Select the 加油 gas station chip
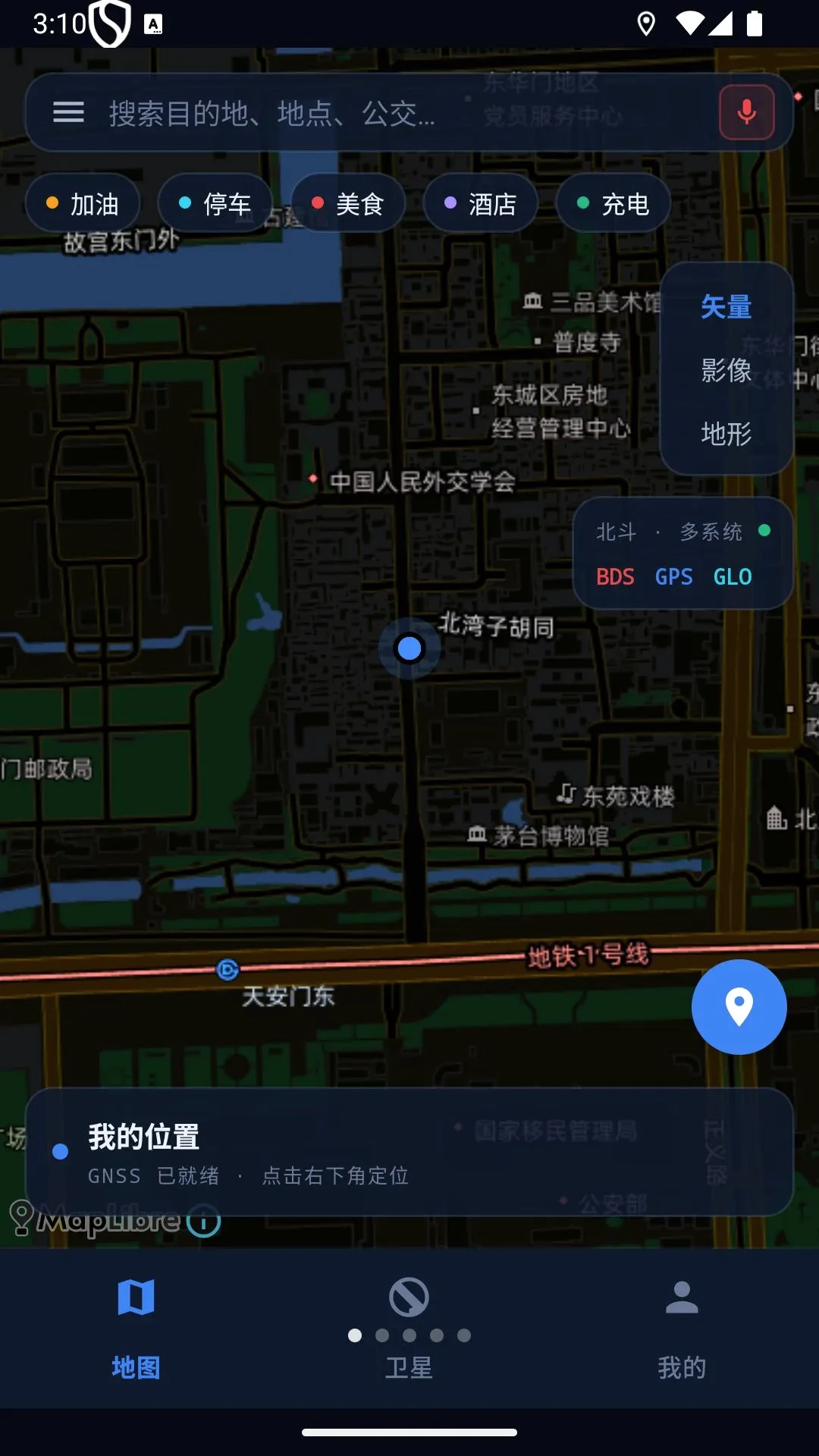 coord(83,203)
